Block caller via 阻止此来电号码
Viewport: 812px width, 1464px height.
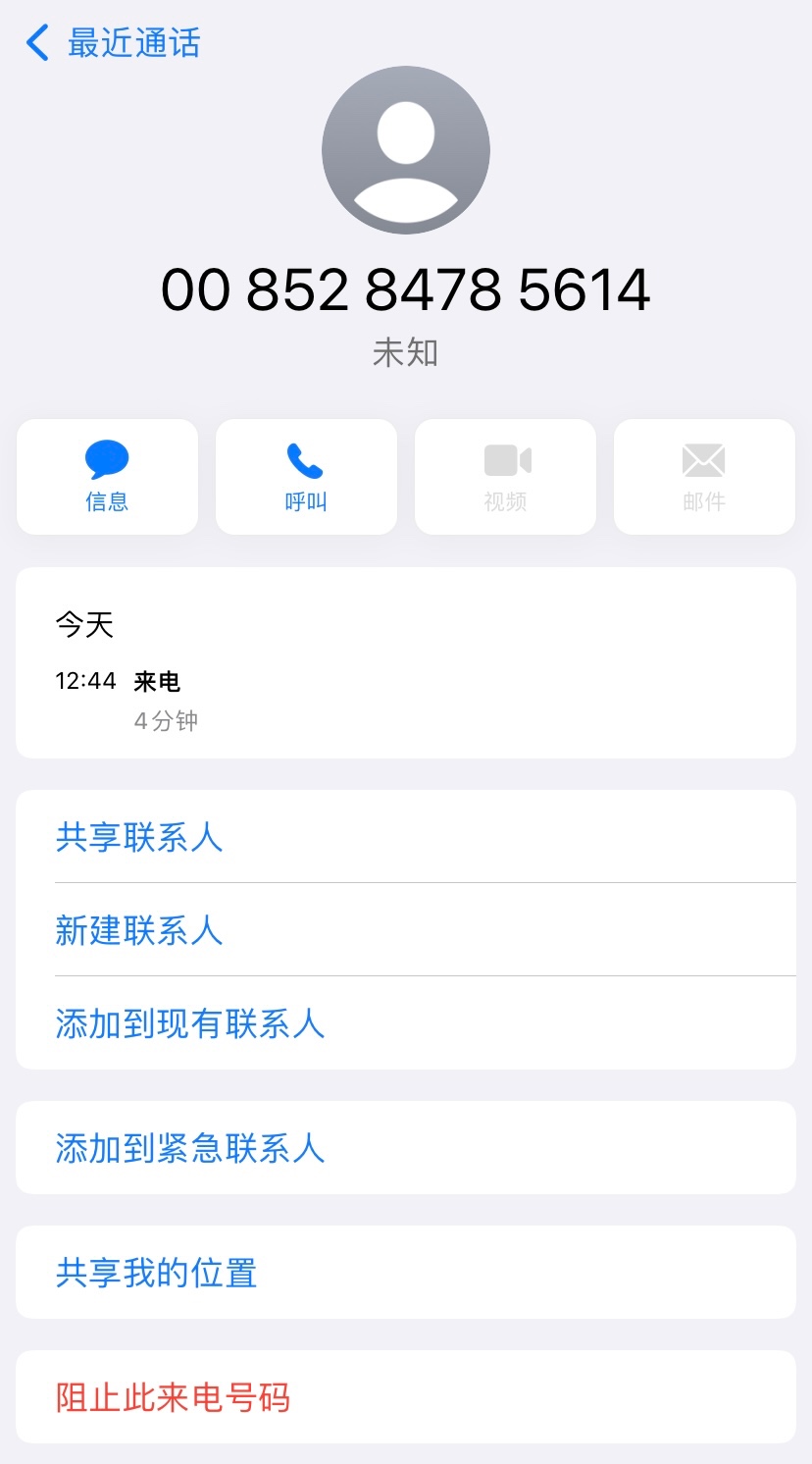point(173,1397)
